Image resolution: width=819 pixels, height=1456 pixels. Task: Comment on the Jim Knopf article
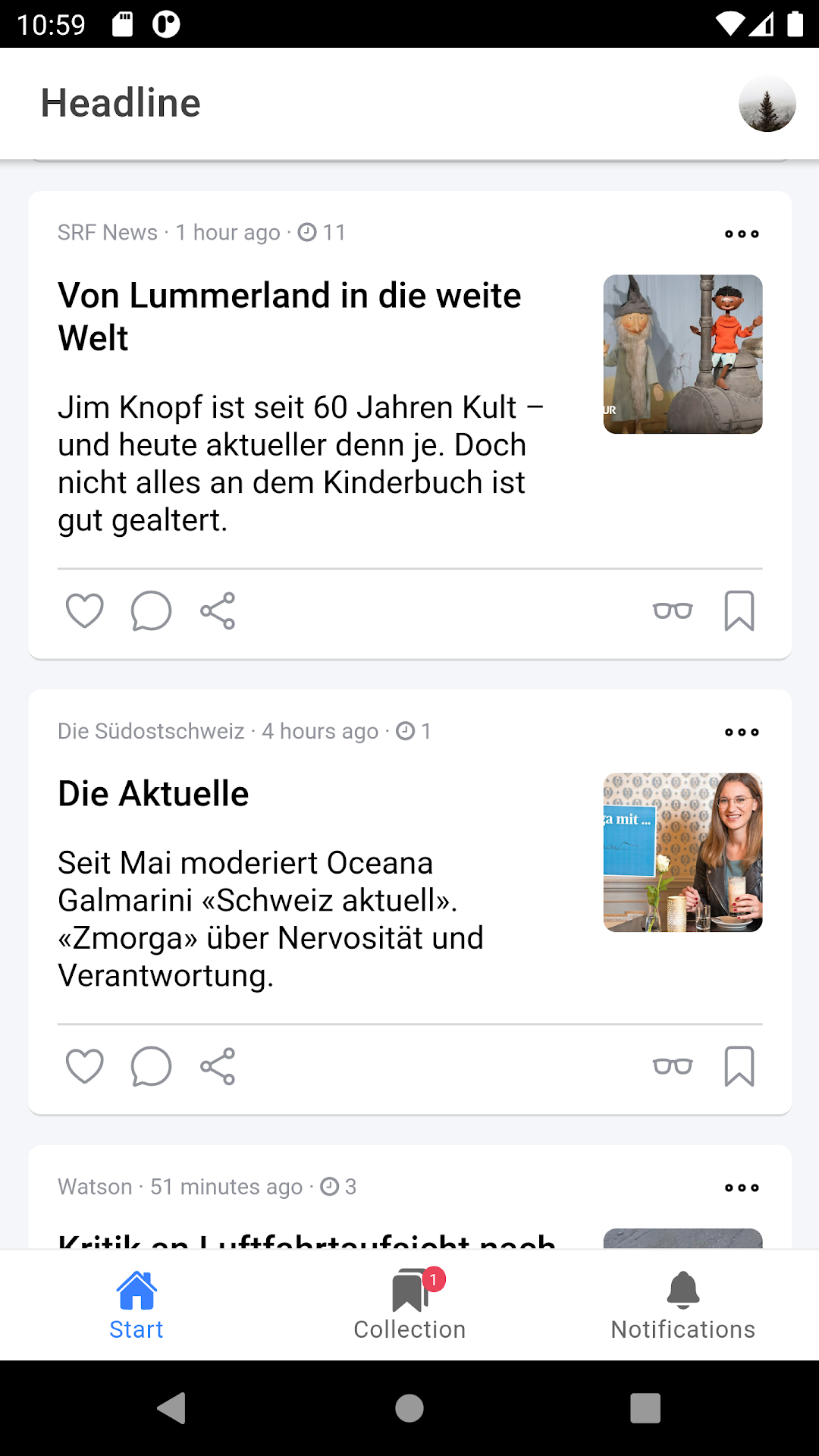tap(151, 610)
